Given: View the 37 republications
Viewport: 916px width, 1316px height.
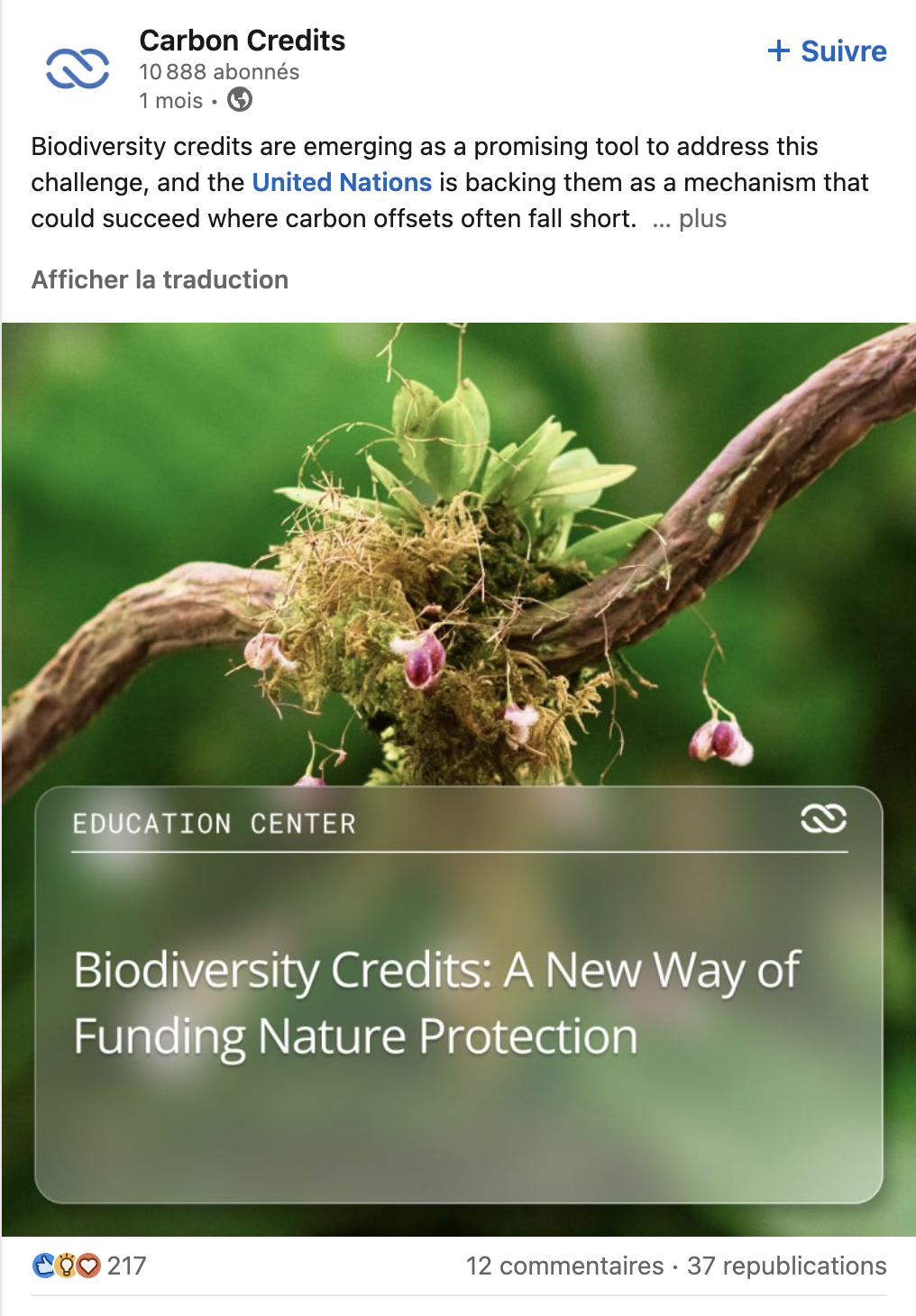Looking at the screenshot, I should point(786,1266).
